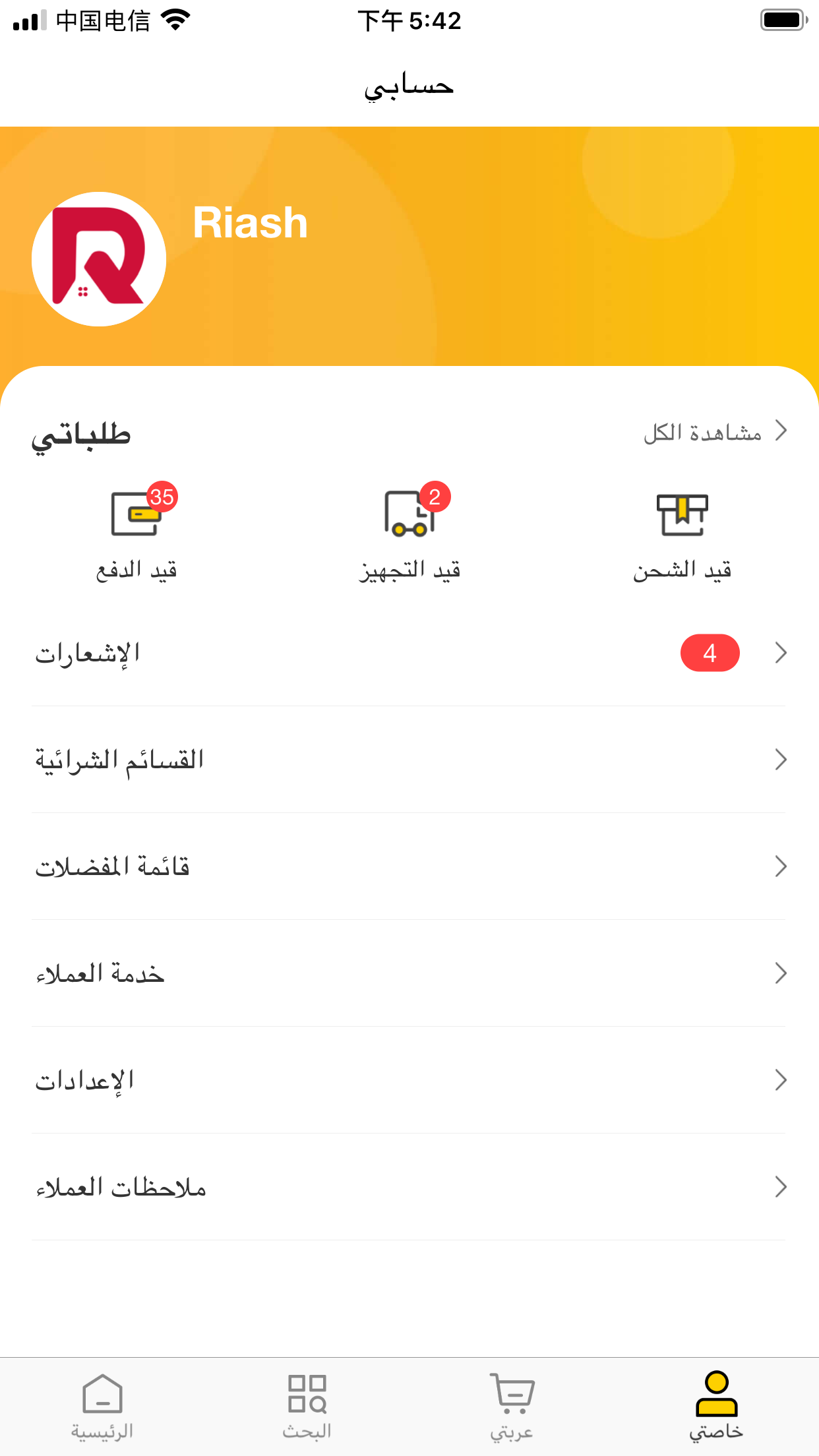
Task: Switch to the الرئيسية home tab
Action: (x=102, y=1406)
